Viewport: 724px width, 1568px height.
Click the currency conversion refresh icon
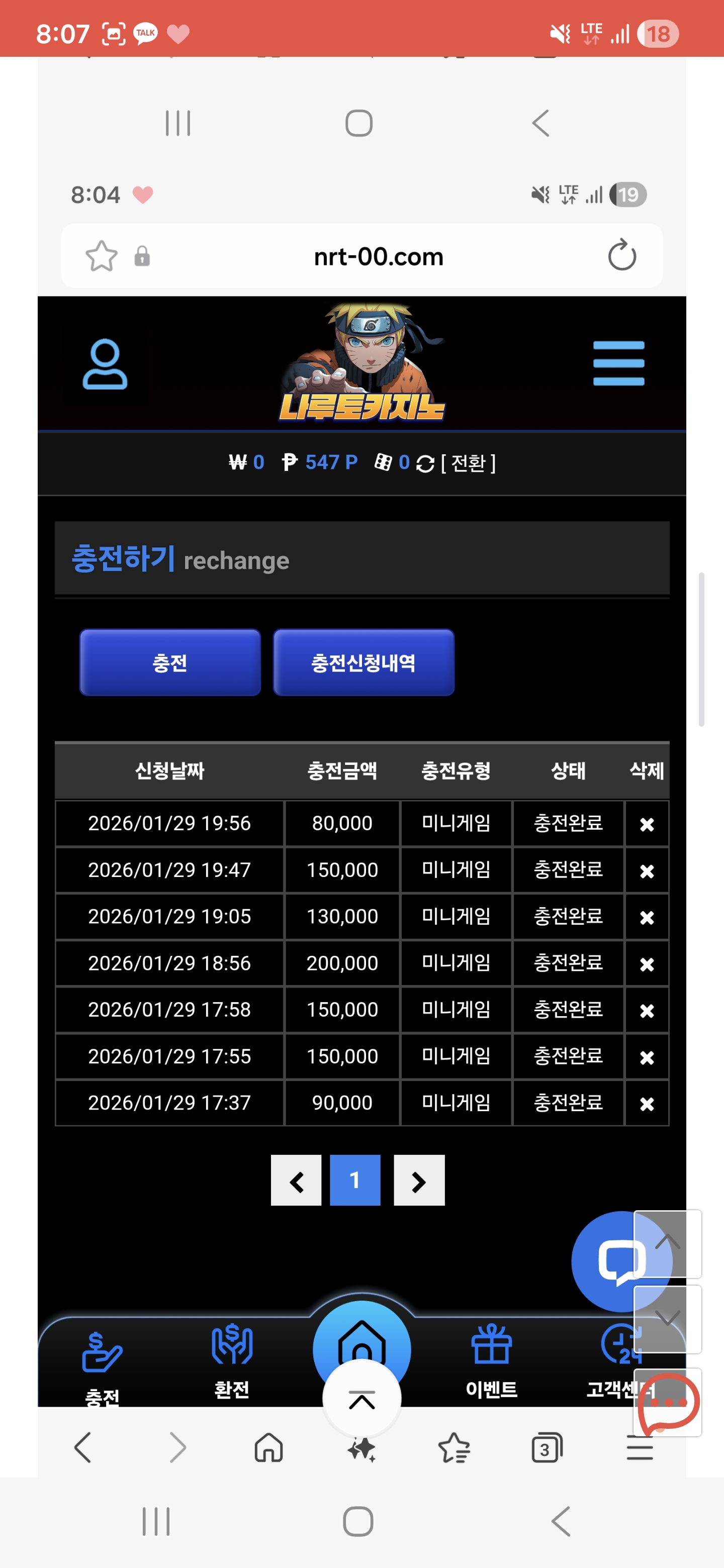pos(424,463)
